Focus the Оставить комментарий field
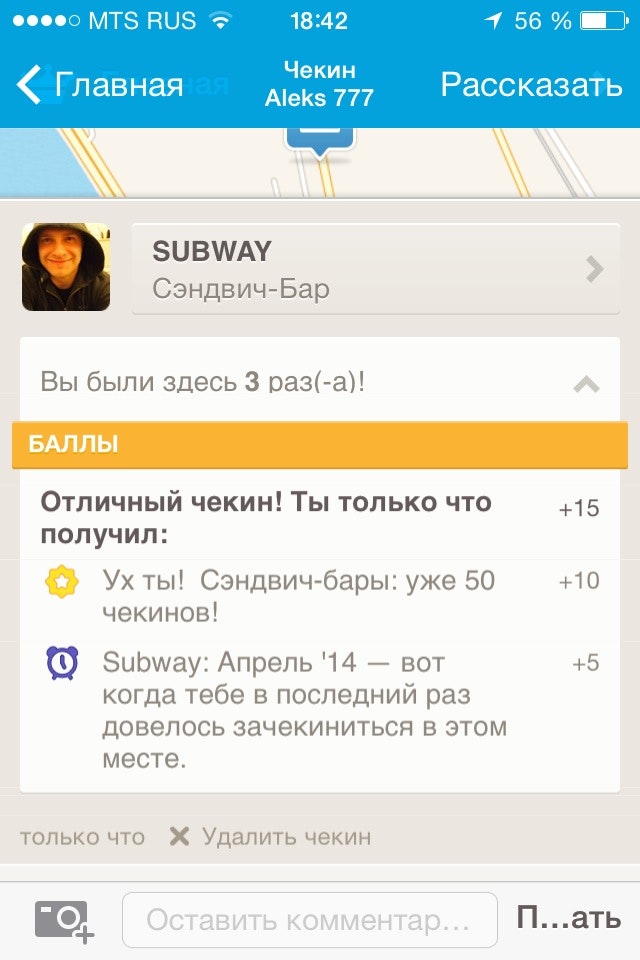640x960 pixels. 309,920
